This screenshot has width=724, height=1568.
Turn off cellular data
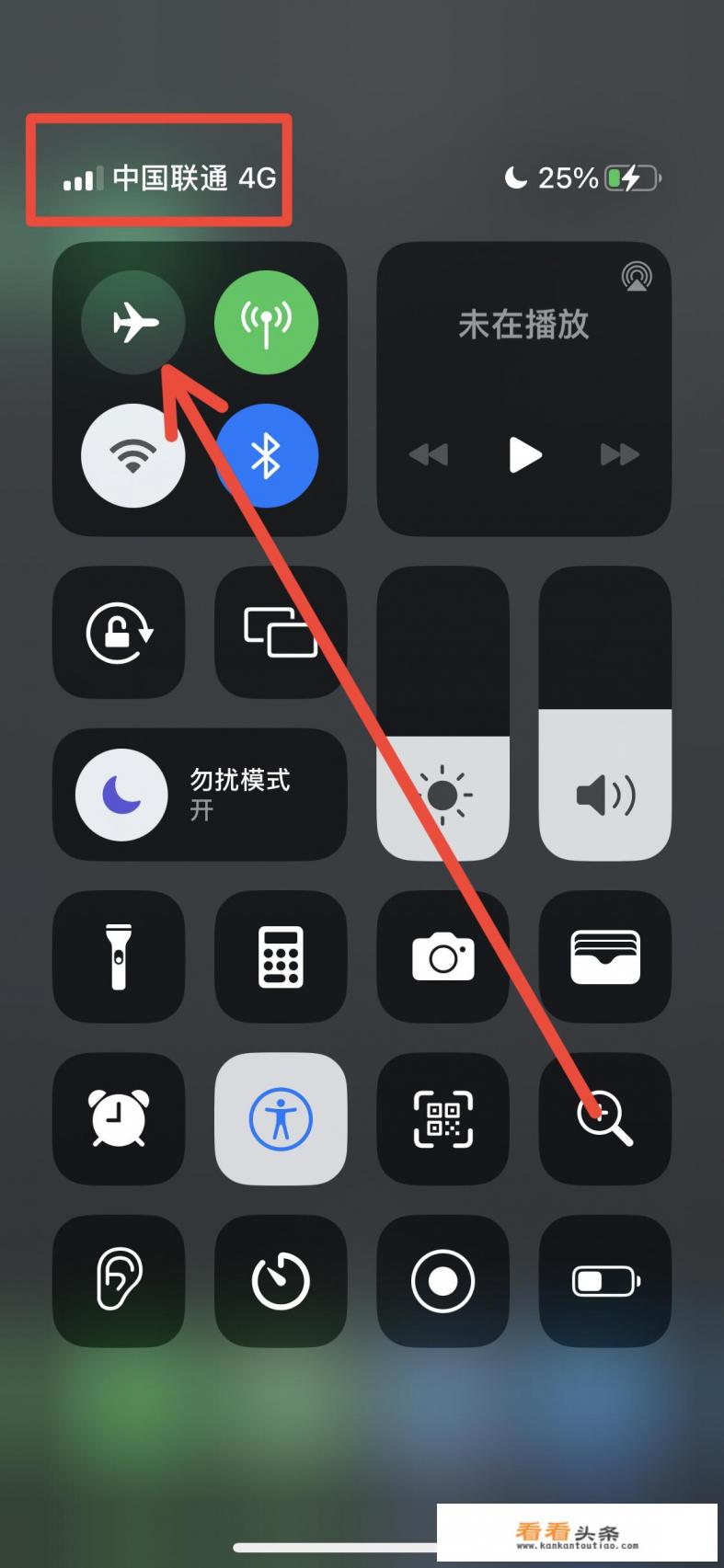[x=266, y=323]
